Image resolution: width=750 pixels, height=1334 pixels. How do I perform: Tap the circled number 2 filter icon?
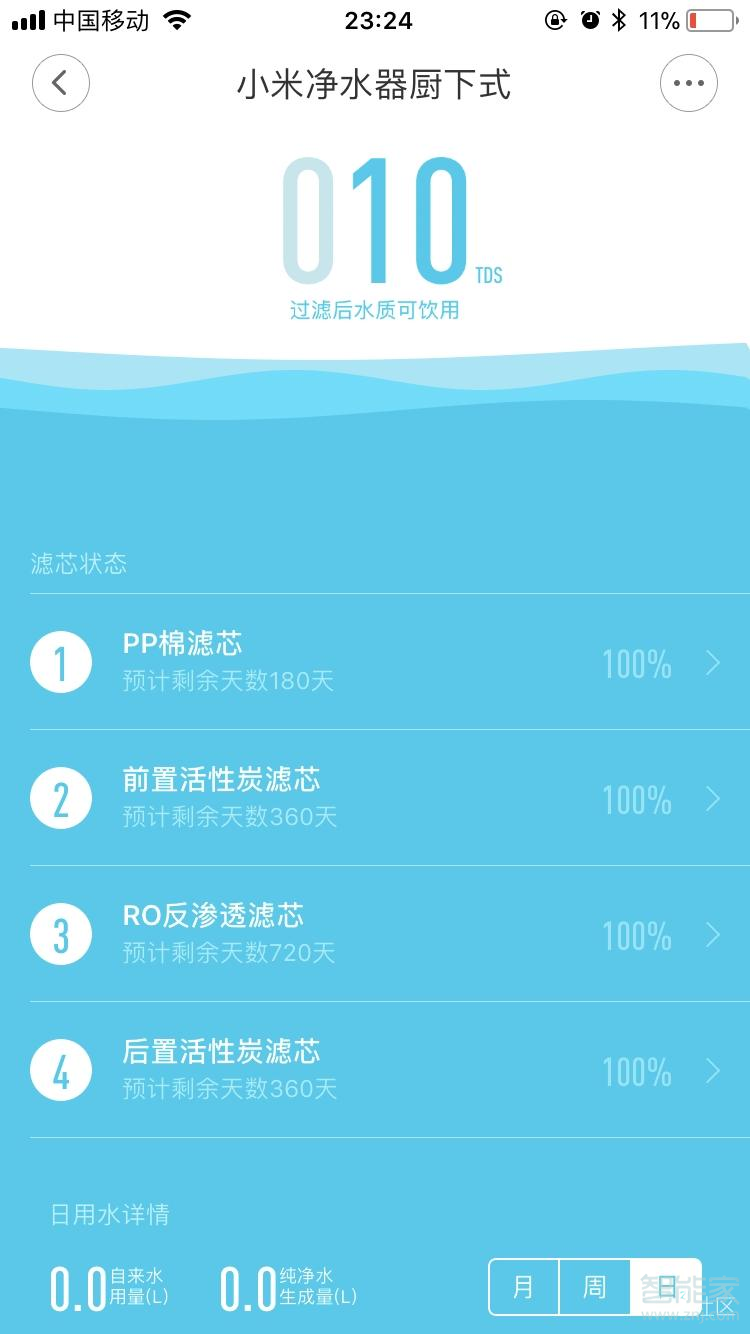(x=61, y=797)
